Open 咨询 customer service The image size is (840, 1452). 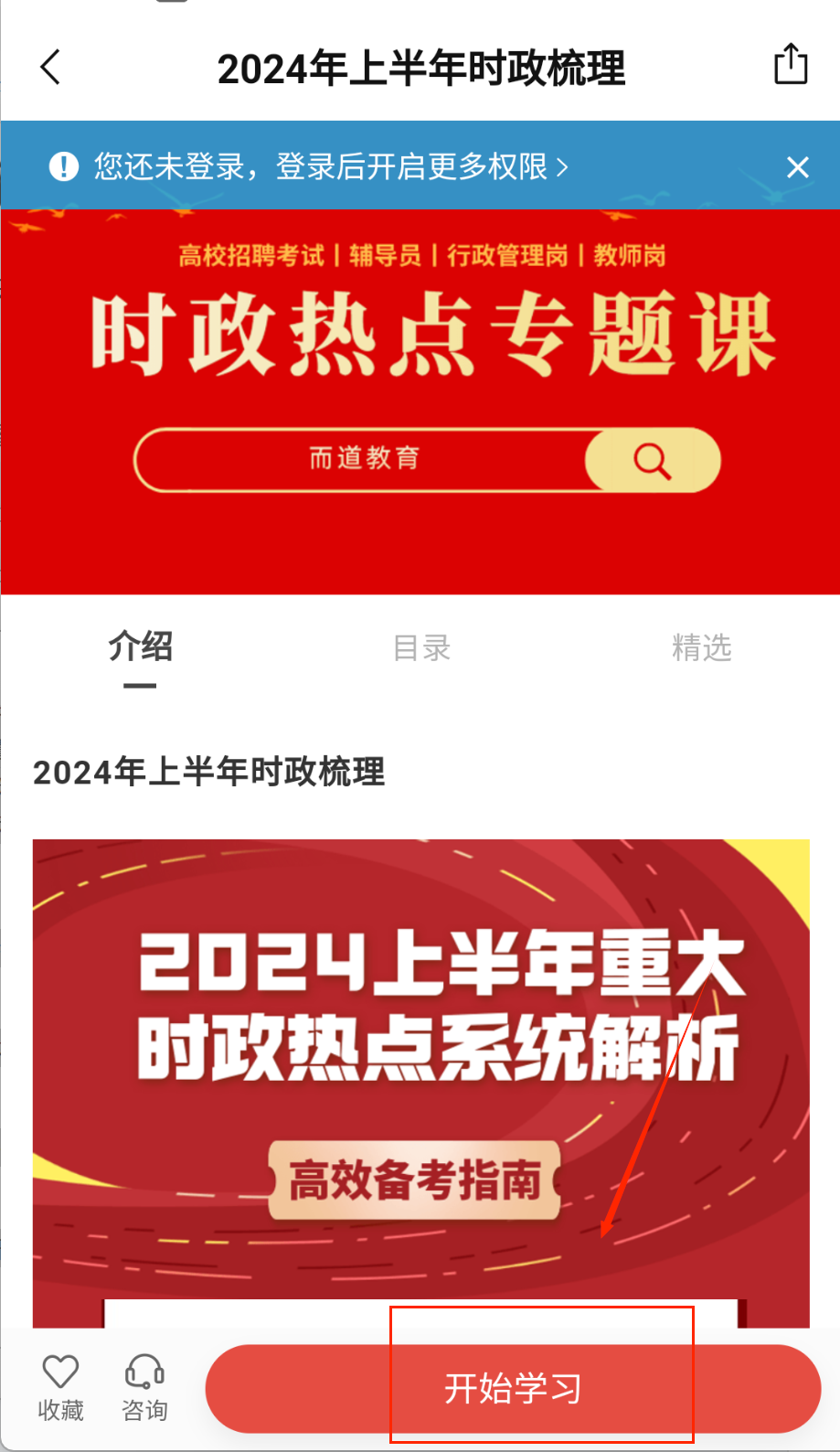coord(144,1387)
